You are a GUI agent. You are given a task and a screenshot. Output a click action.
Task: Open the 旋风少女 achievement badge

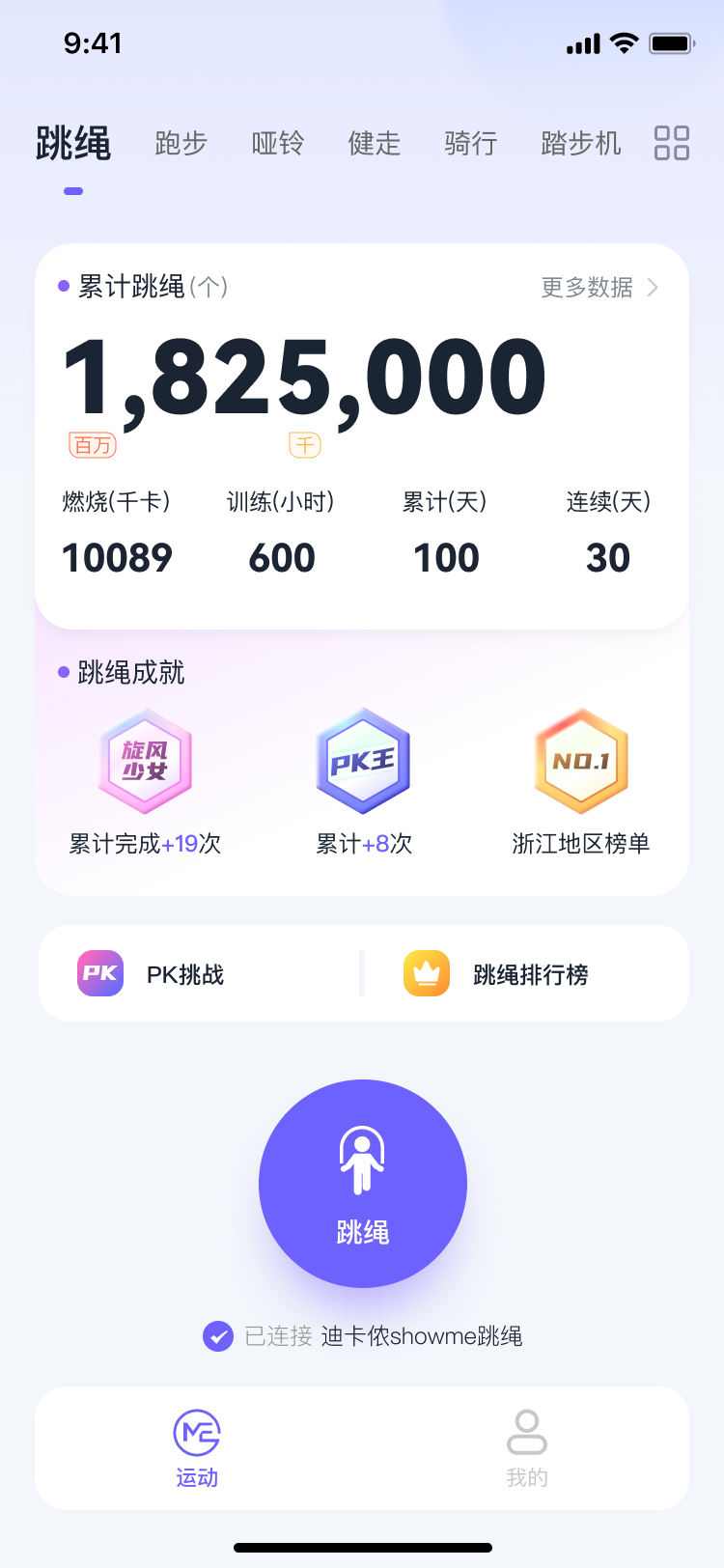146,762
